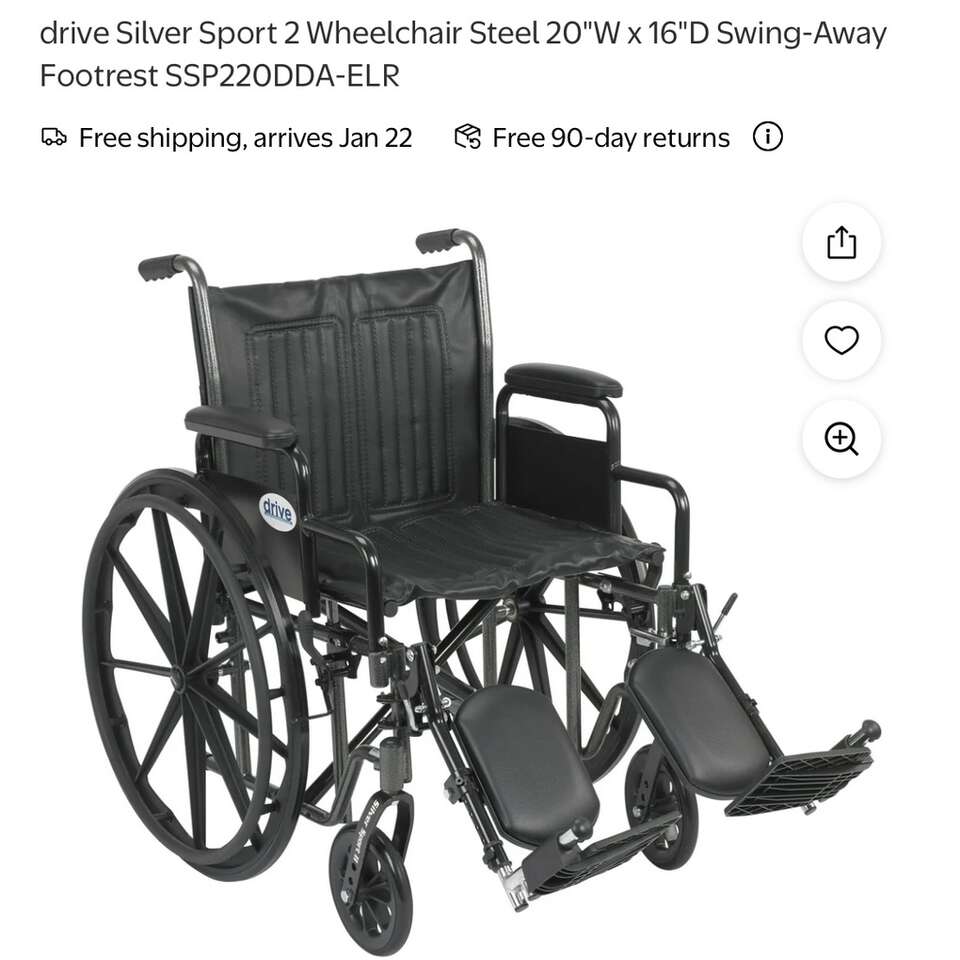Viewport: 960px width, 960px height.
Task: Open info about free 90-day returns
Action: tap(767, 137)
